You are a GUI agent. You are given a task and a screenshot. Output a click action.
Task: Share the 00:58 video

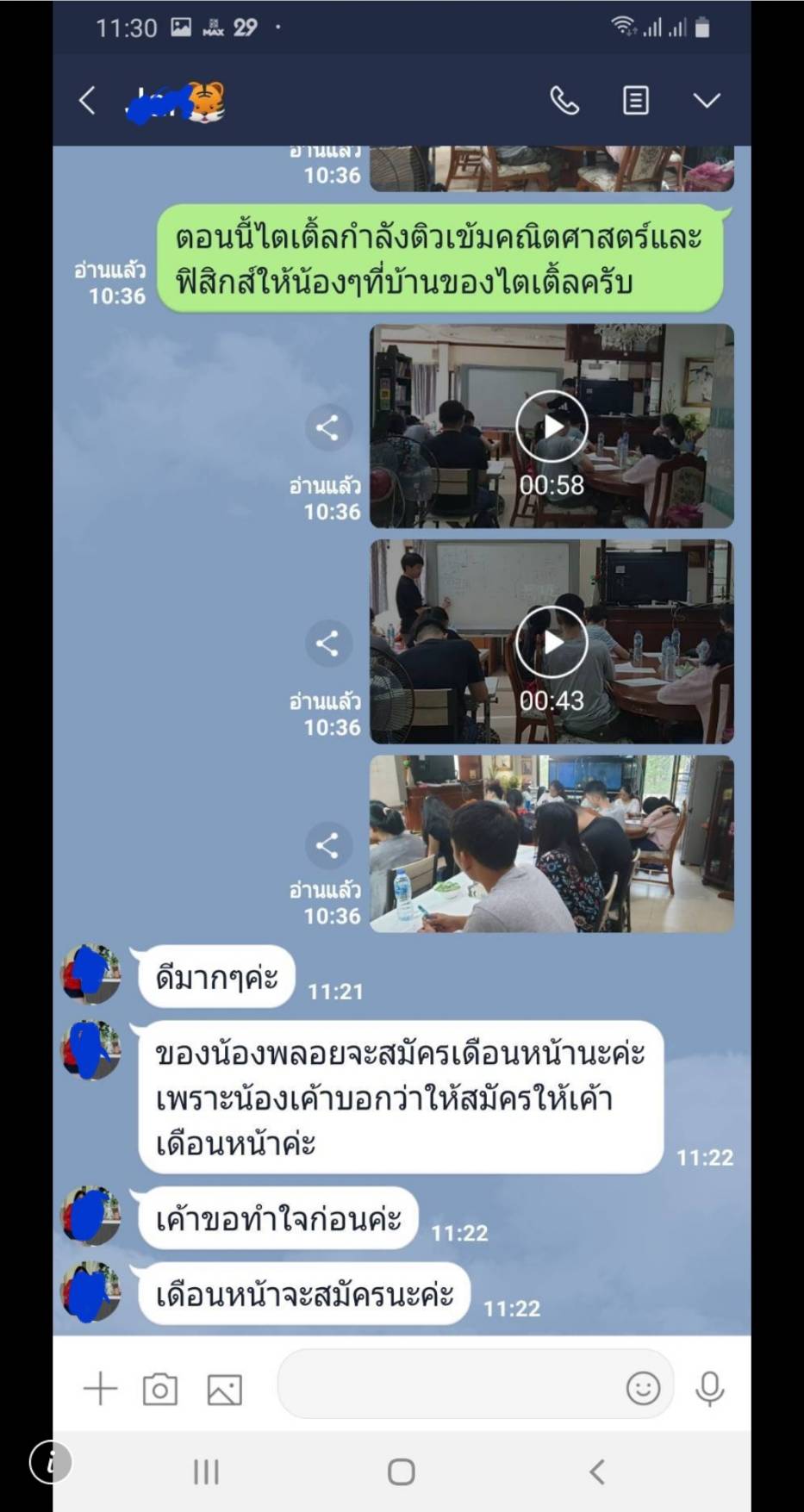(x=327, y=427)
